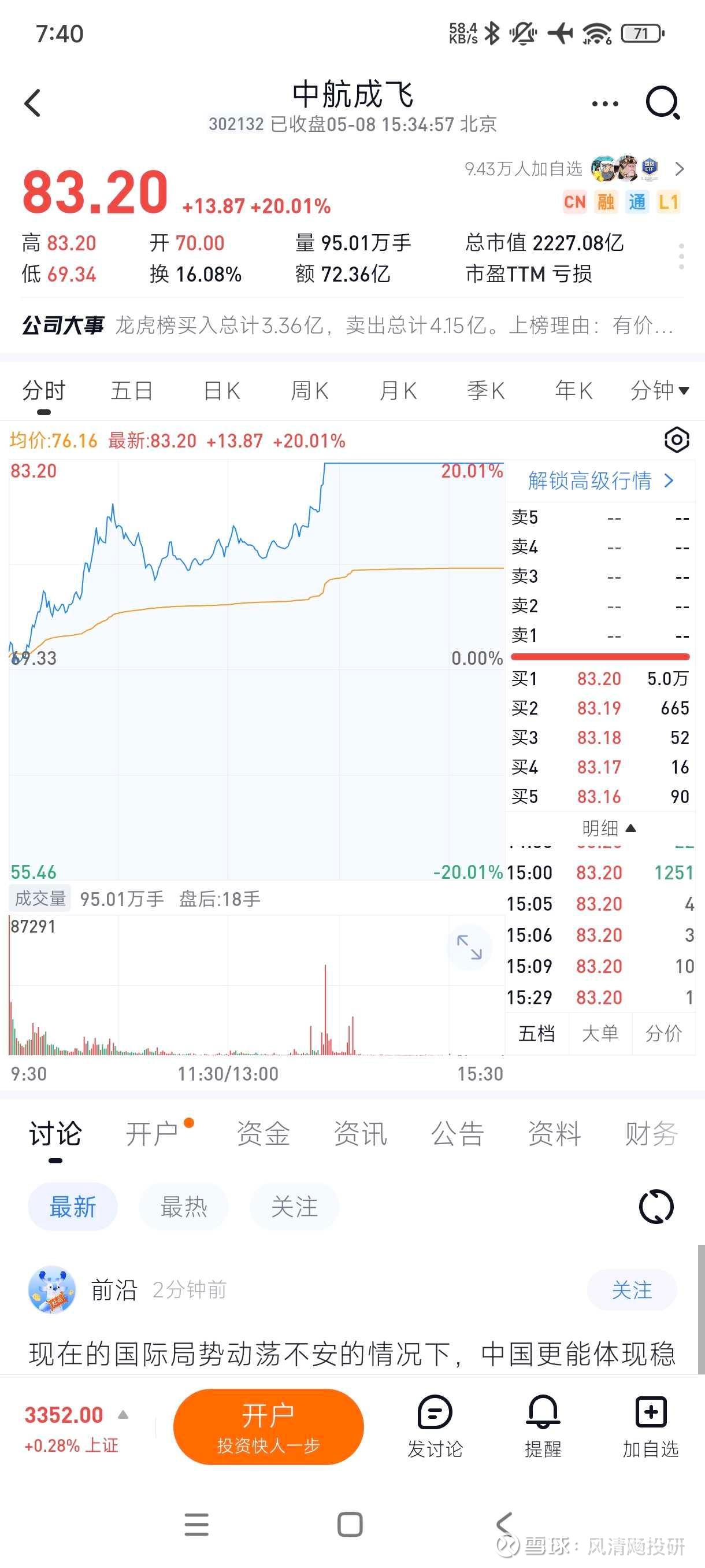Image resolution: width=705 pixels, height=1568 pixels.
Task: Switch sell/buy detail view to 大单
Action: (600, 1033)
